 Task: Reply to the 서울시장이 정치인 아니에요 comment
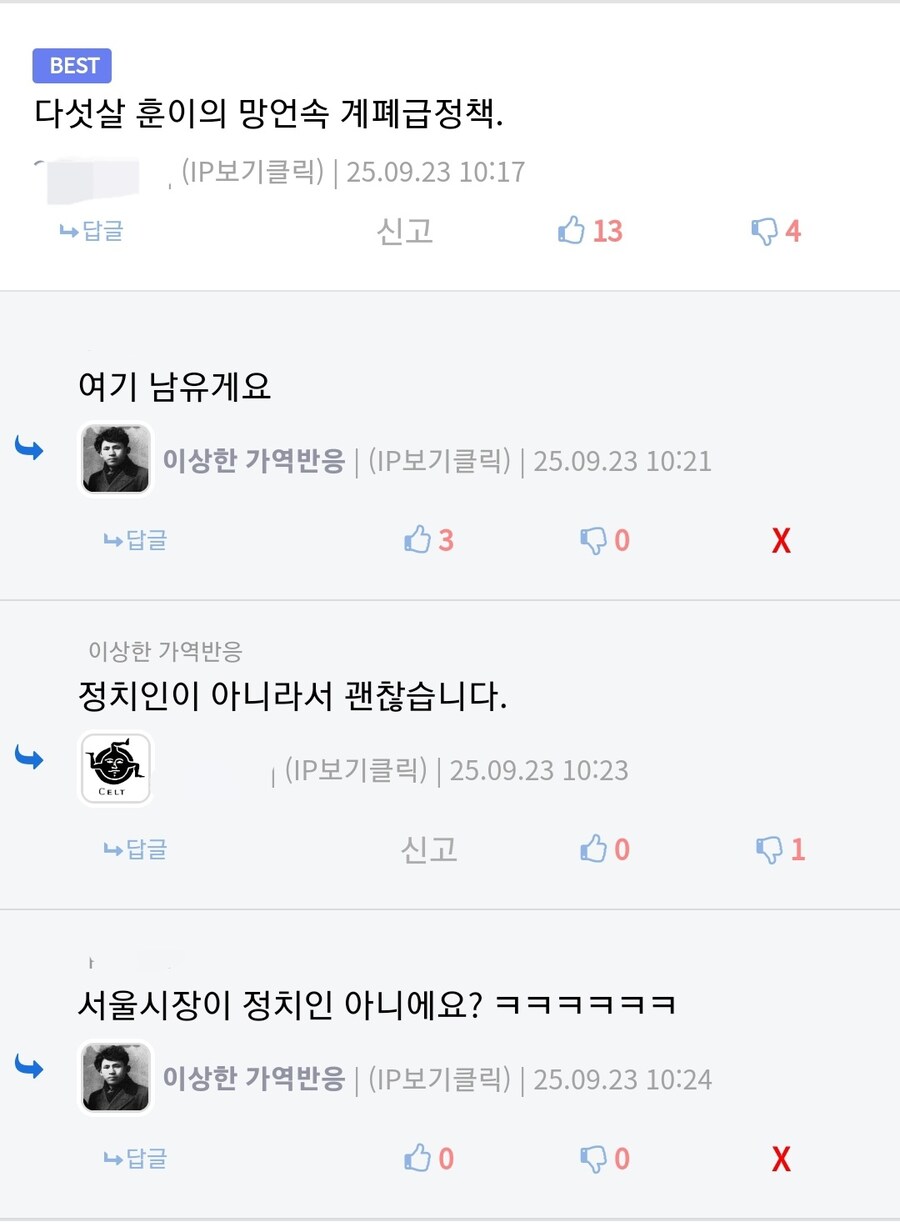click(x=136, y=1159)
